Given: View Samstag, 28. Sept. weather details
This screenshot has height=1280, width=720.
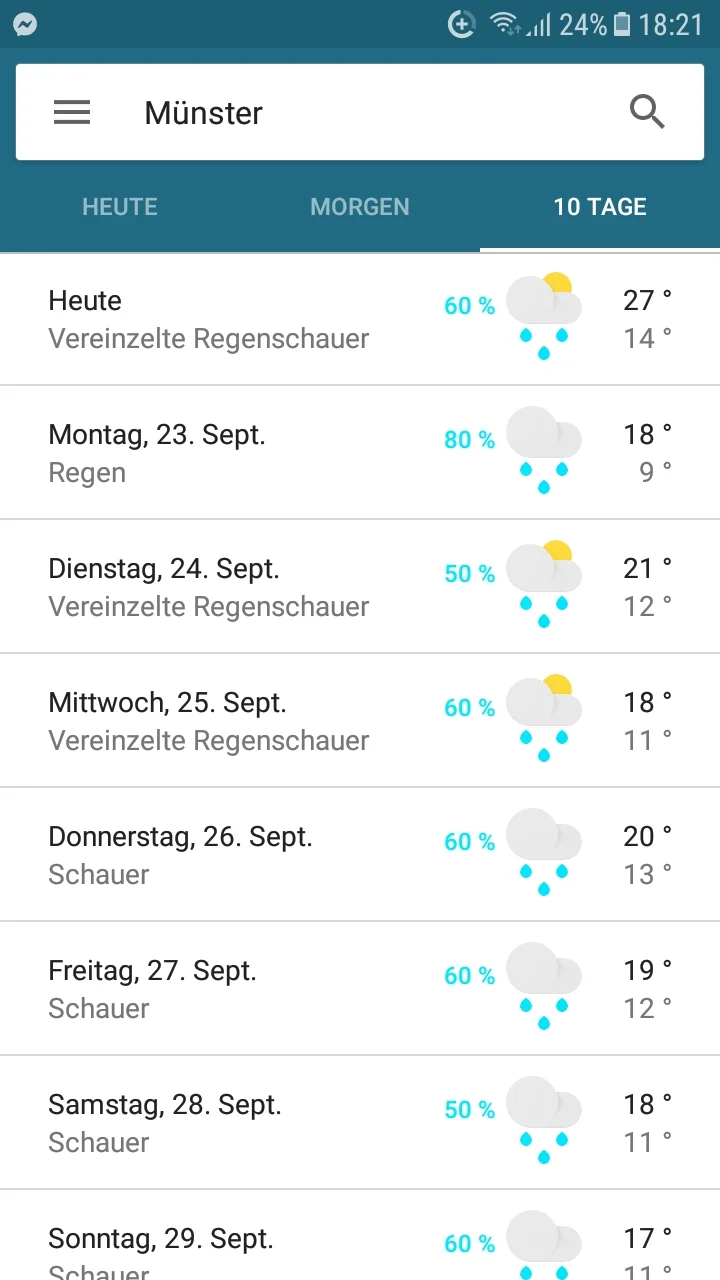Looking at the screenshot, I should [x=360, y=1123].
